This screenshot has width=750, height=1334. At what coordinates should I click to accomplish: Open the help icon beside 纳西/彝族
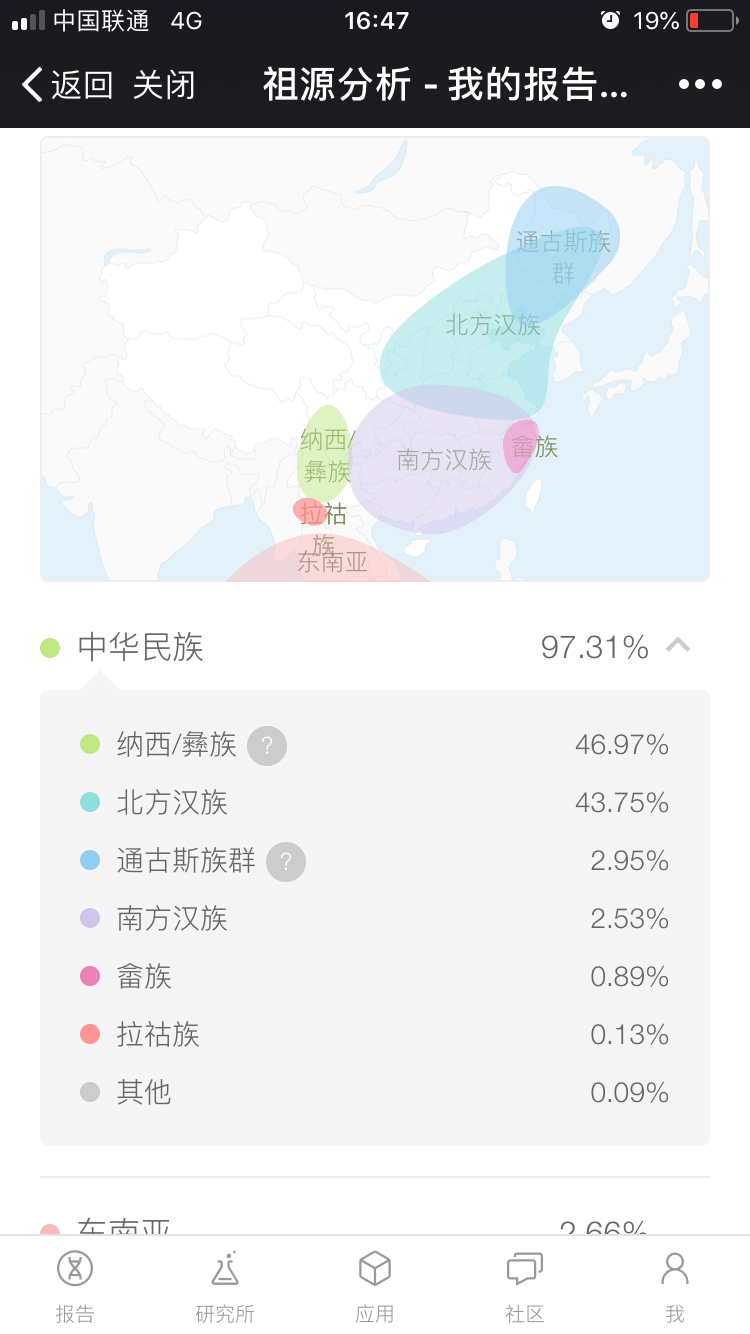tap(267, 745)
